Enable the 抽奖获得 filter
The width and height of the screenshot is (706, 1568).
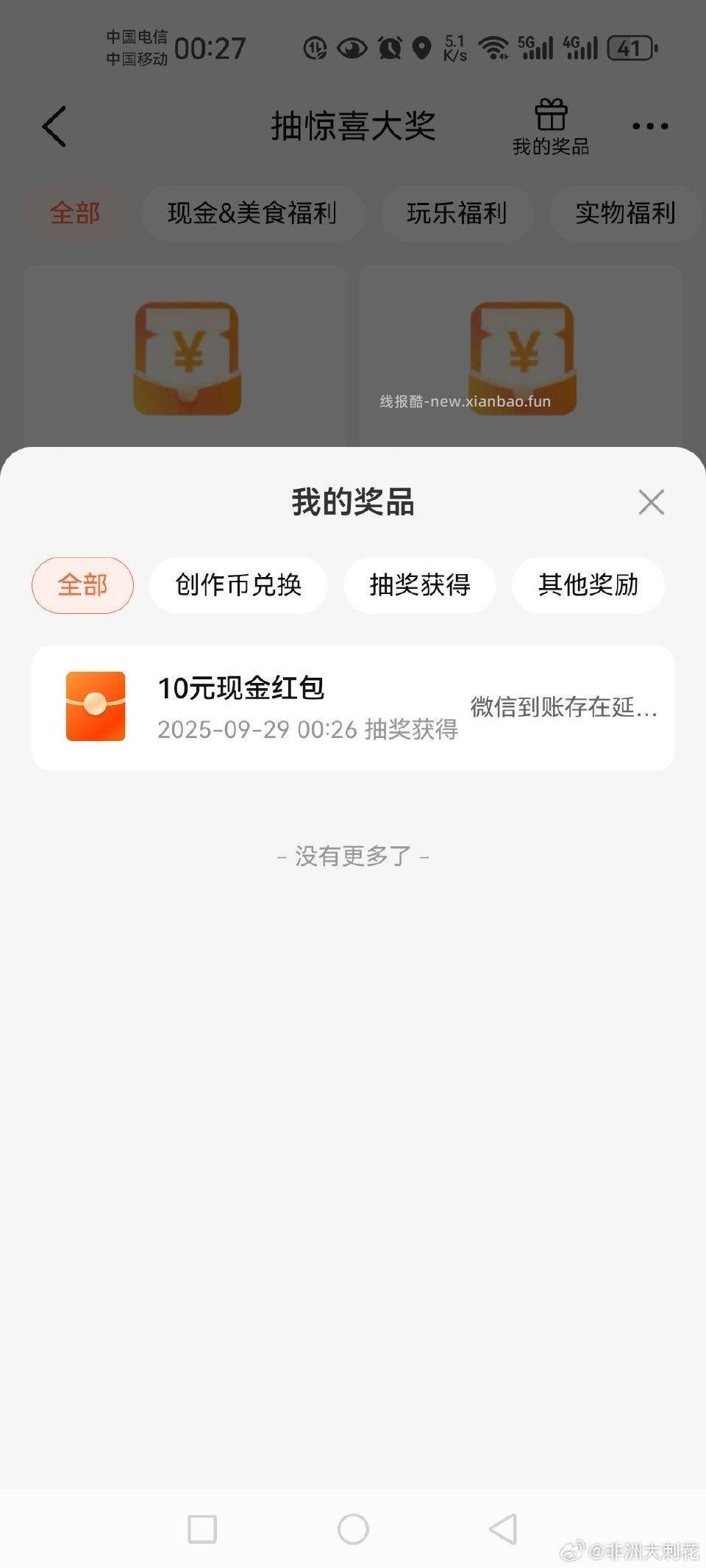click(x=420, y=585)
